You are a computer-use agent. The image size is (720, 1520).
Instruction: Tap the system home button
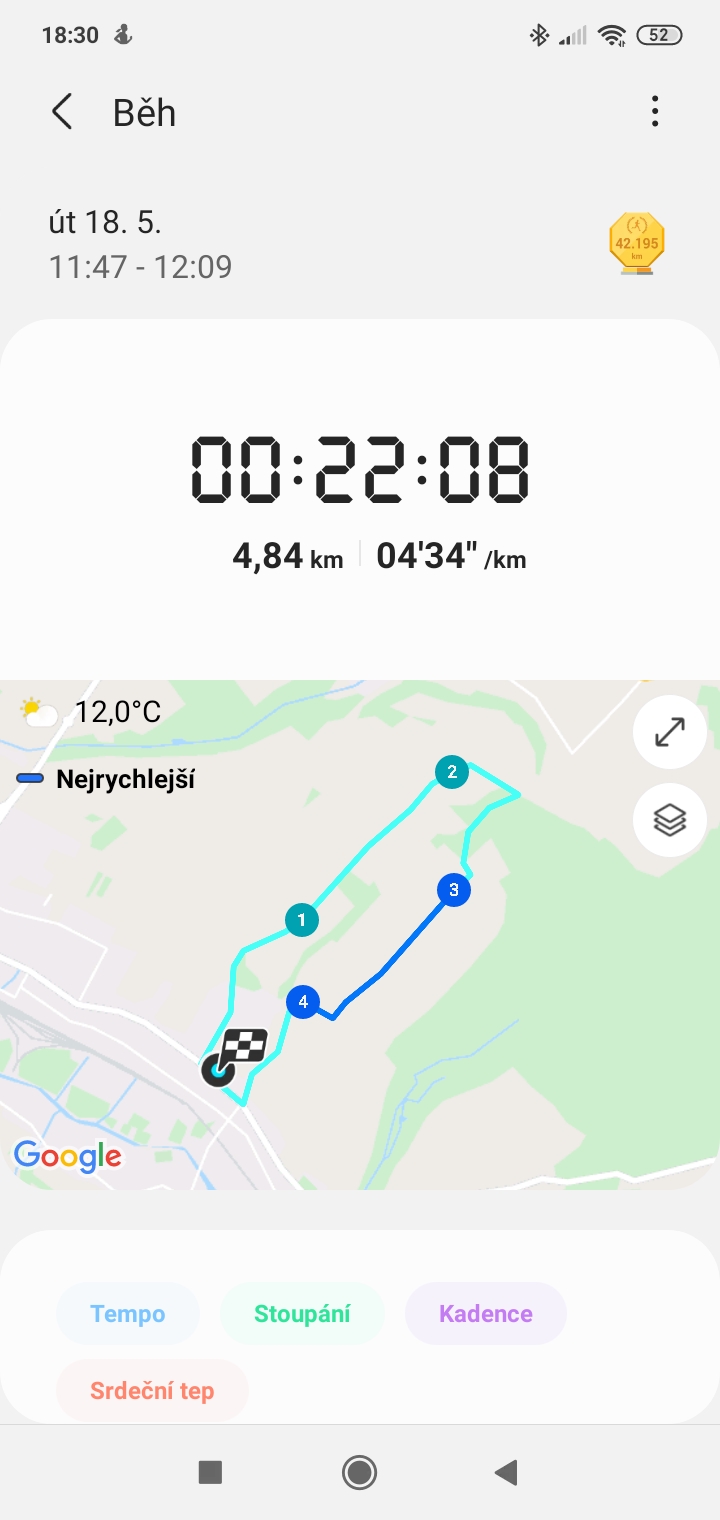click(x=359, y=1472)
